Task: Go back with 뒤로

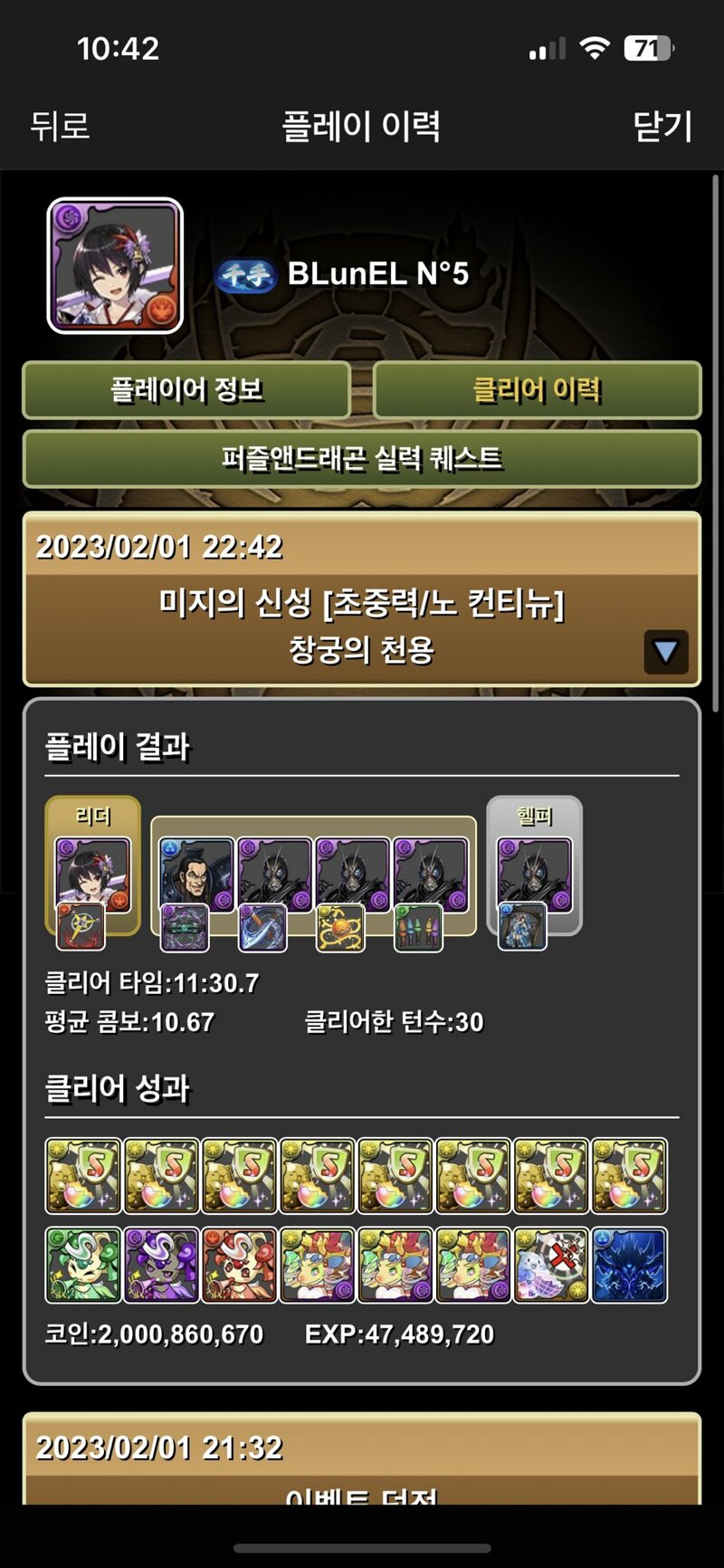Action: point(60,126)
